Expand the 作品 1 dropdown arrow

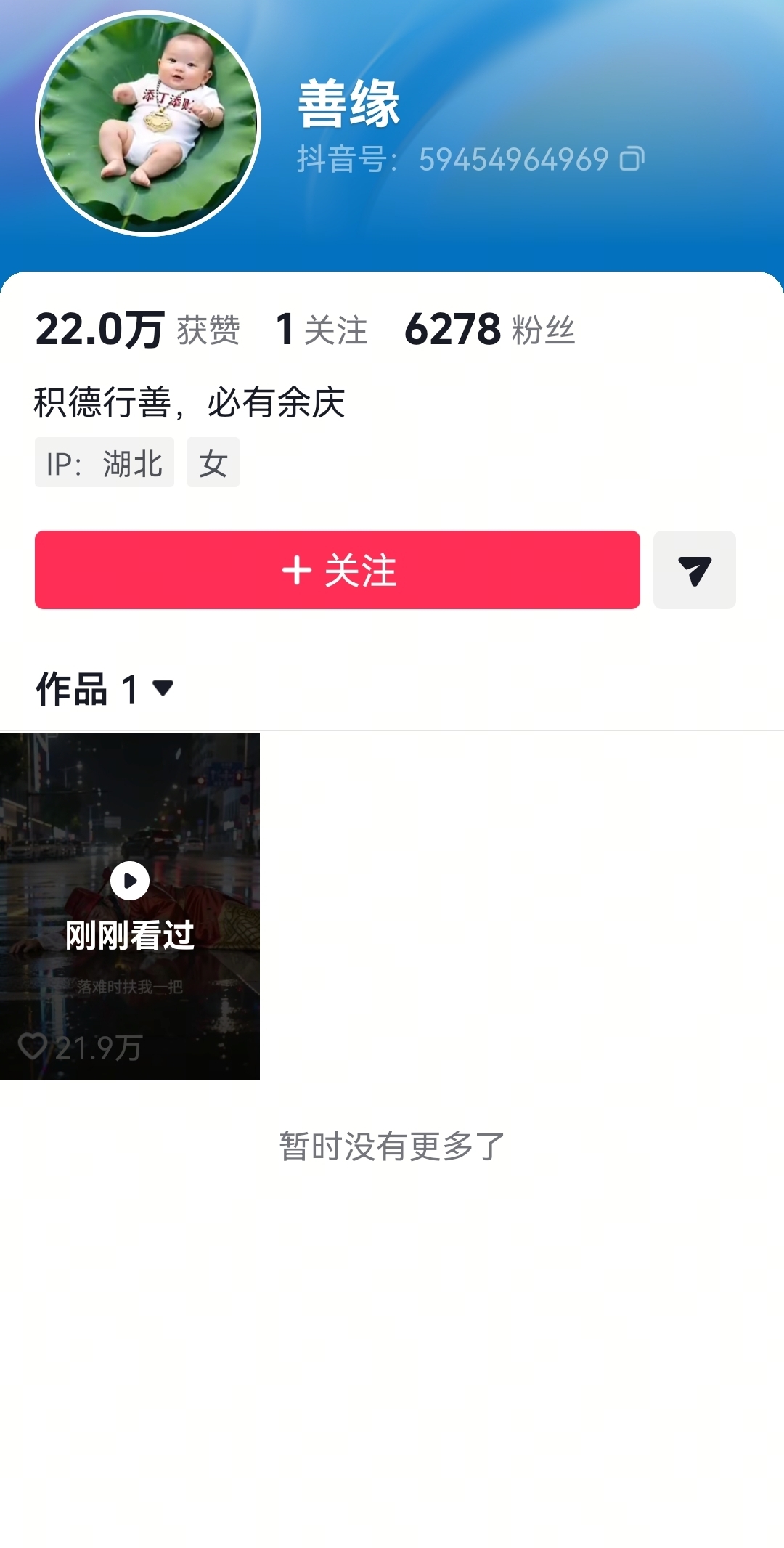point(163,688)
